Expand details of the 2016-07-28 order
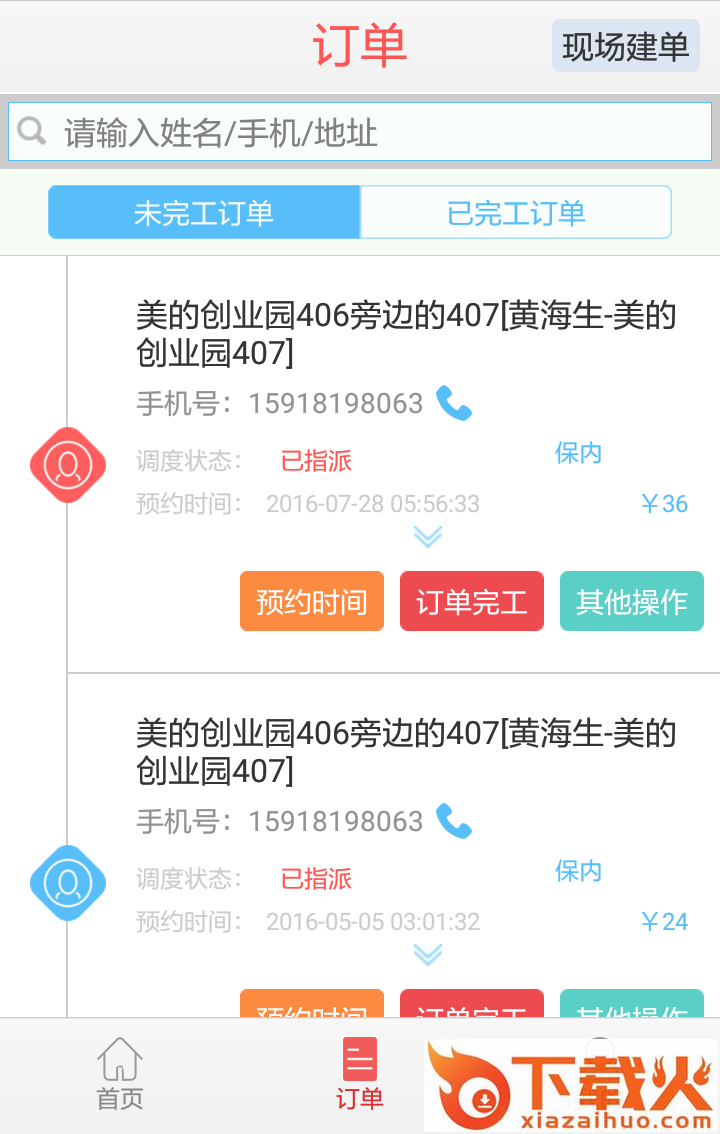The height and width of the screenshot is (1134, 720). (x=428, y=538)
